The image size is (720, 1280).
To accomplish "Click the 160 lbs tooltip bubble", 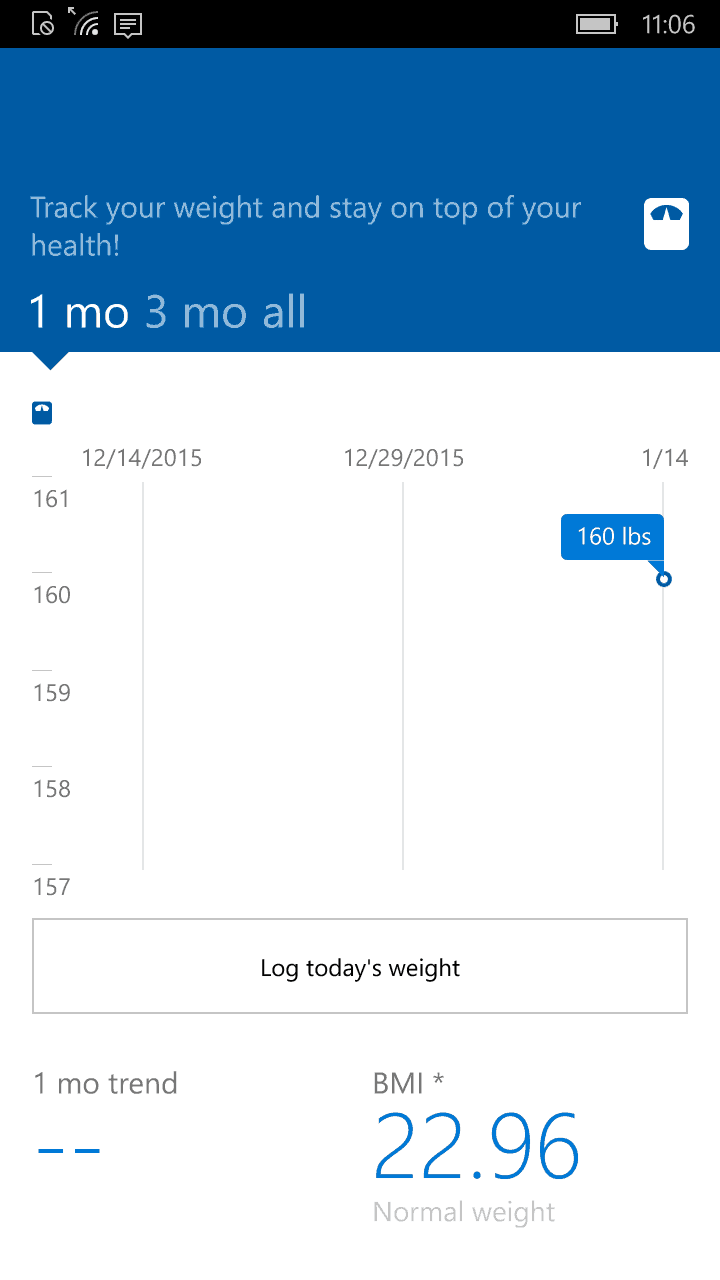I will pos(611,537).
